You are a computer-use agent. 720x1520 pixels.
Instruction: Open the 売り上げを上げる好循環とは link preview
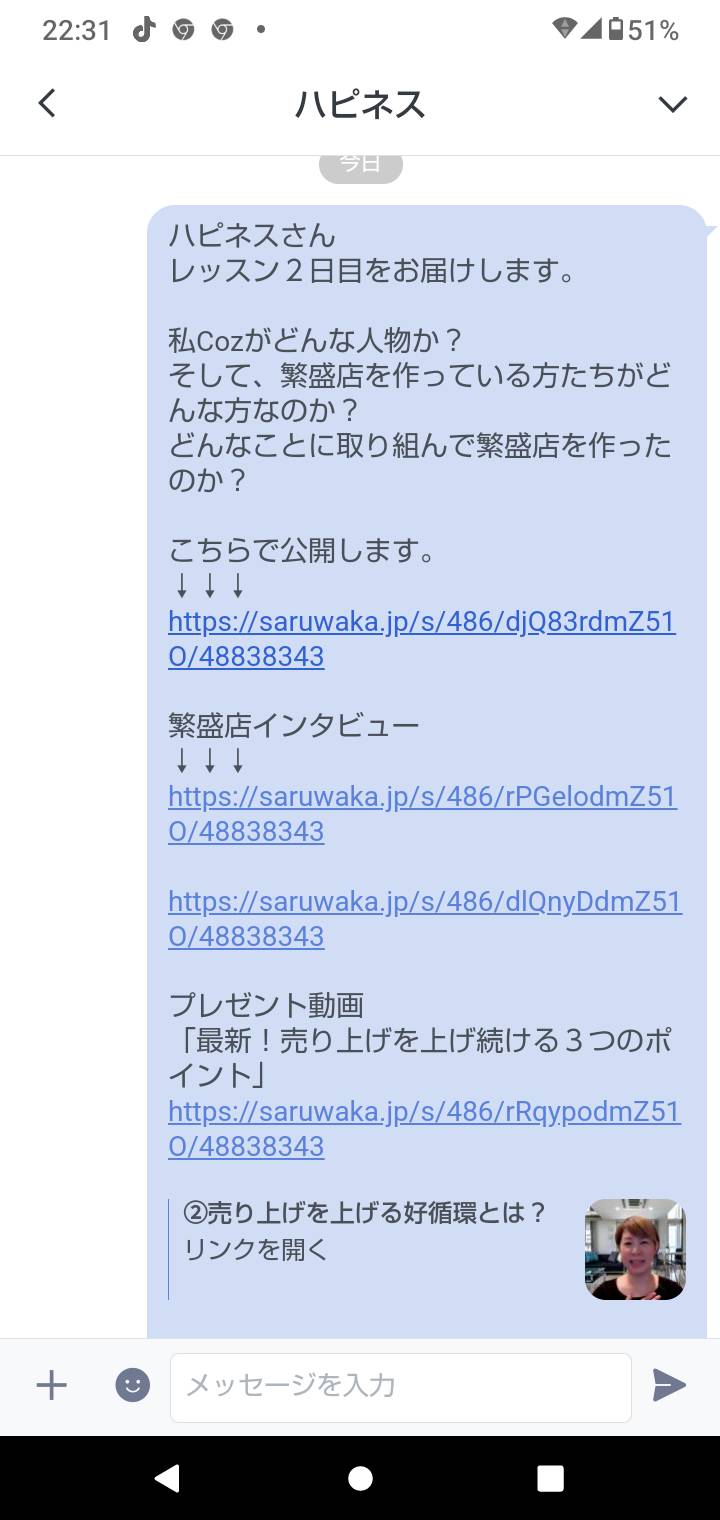coord(427,1249)
